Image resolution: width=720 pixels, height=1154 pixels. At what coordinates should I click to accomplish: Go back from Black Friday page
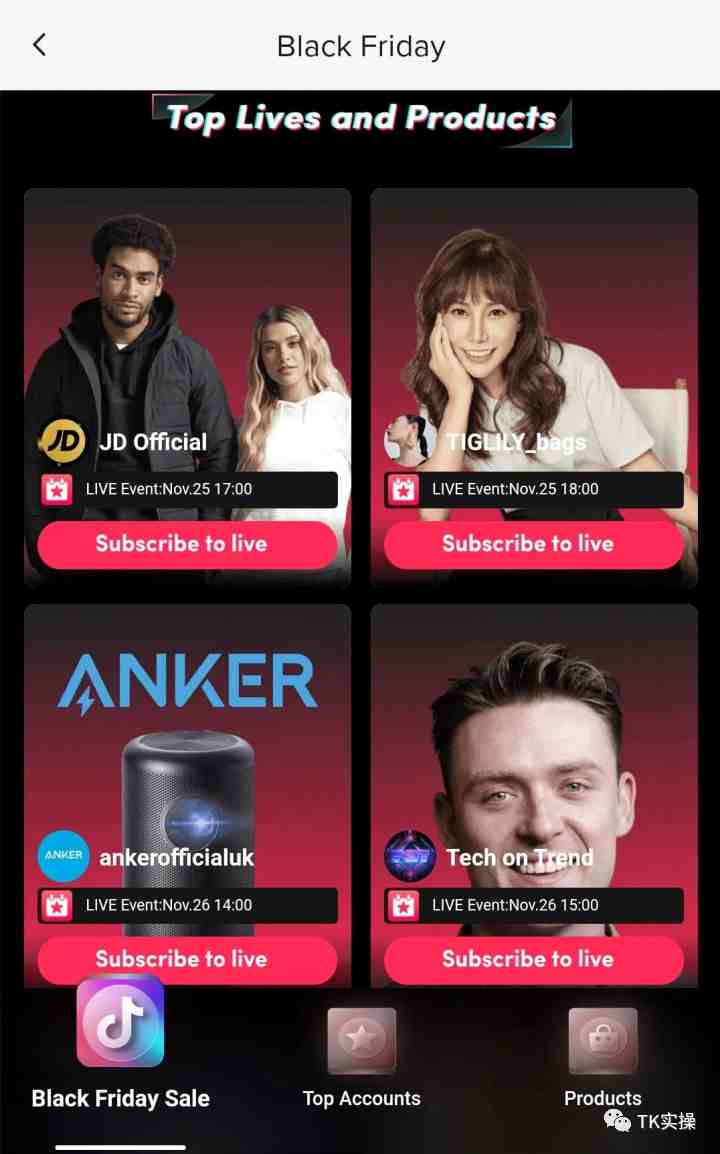(40, 45)
